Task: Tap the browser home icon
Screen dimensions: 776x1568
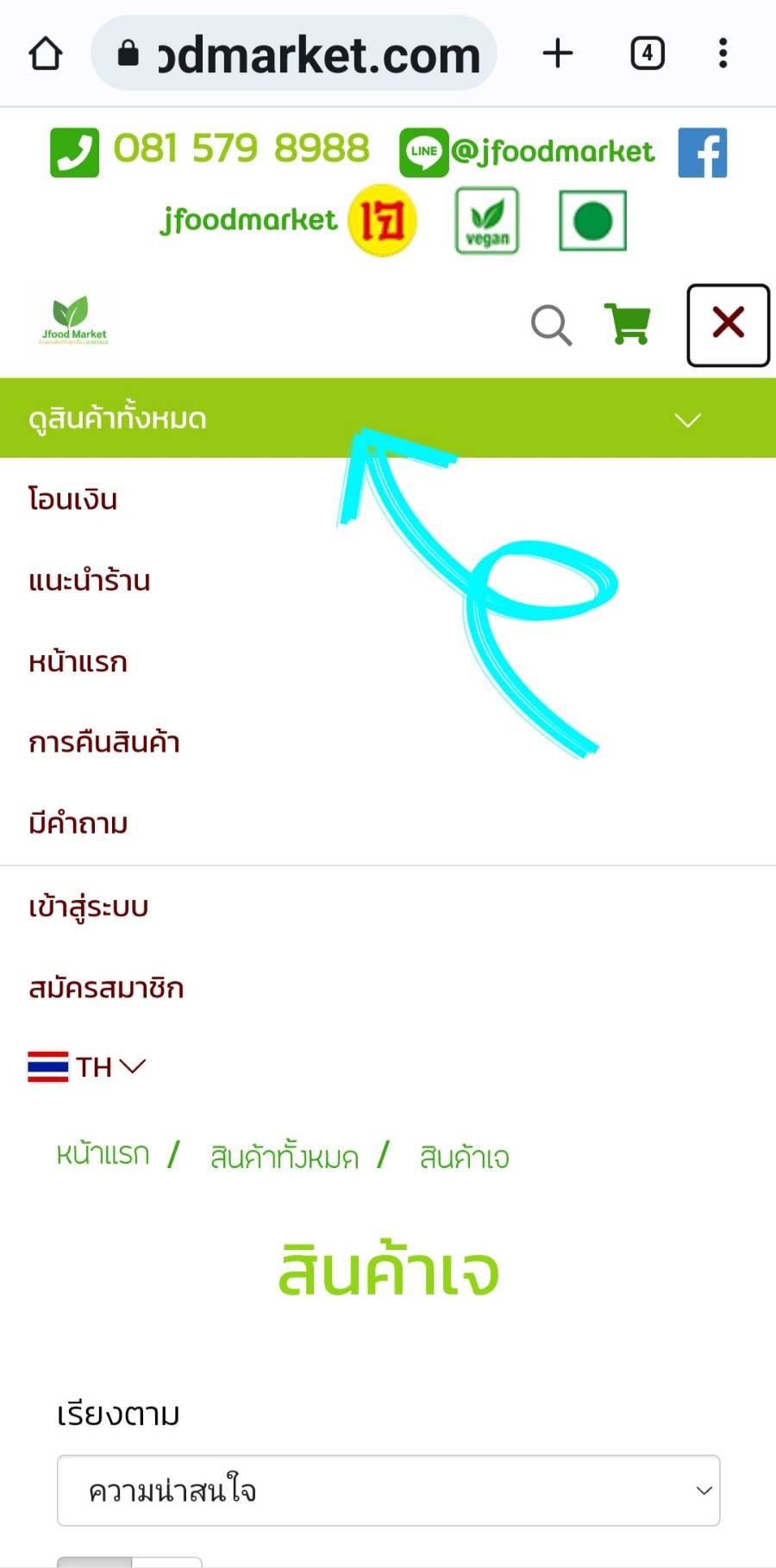Action: (46, 53)
